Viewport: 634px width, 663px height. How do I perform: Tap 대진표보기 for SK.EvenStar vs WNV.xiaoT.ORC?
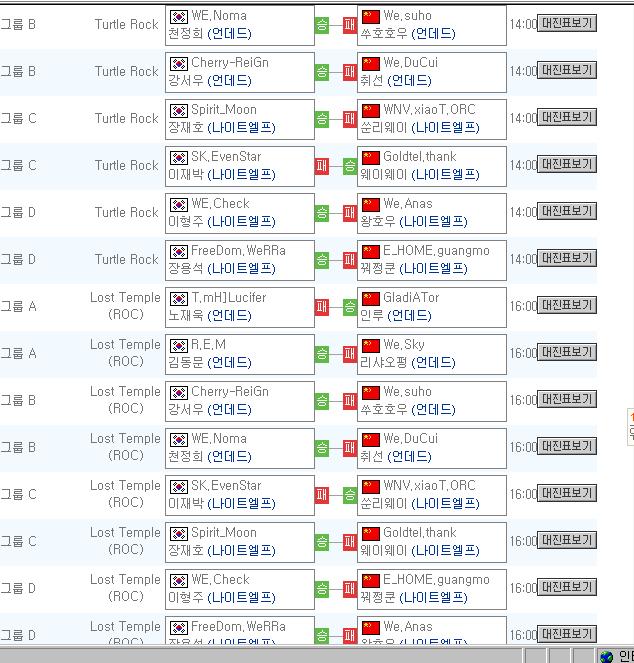[x=567, y=493]
